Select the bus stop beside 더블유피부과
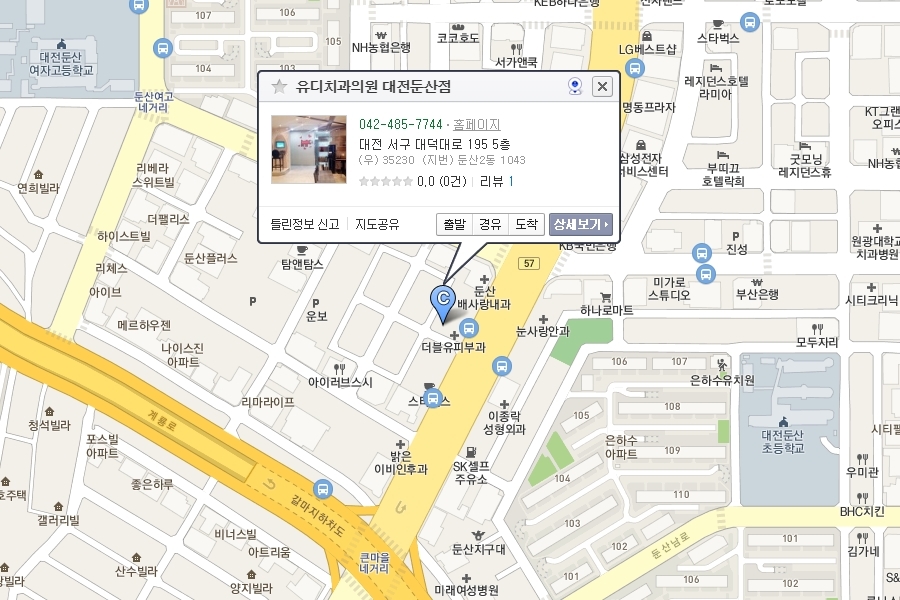This screenshot has width=900, height=600. click(x=469, y=328)
